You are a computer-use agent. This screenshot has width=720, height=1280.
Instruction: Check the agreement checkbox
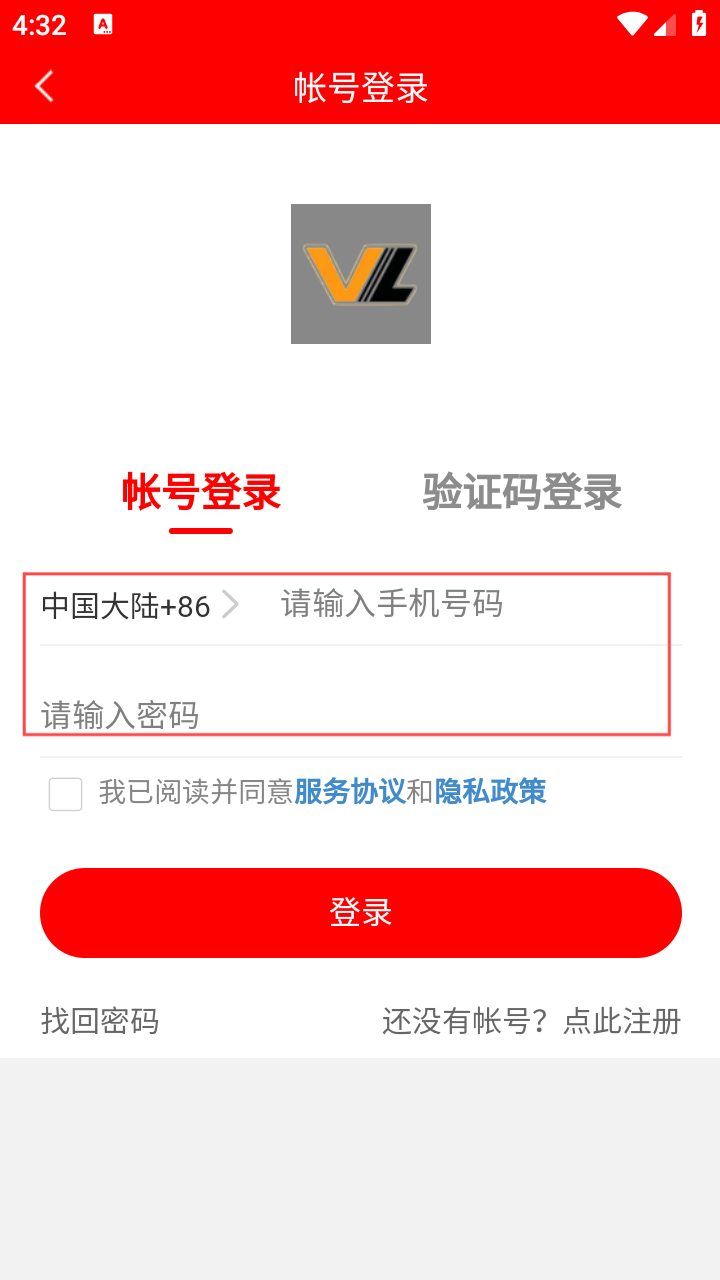(66, 794)
